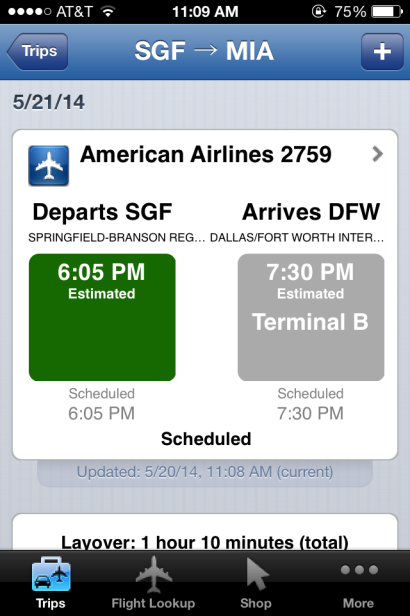The image size is (410, 616).
Task: Open the More tab
Action: click(x=358, y=583)
